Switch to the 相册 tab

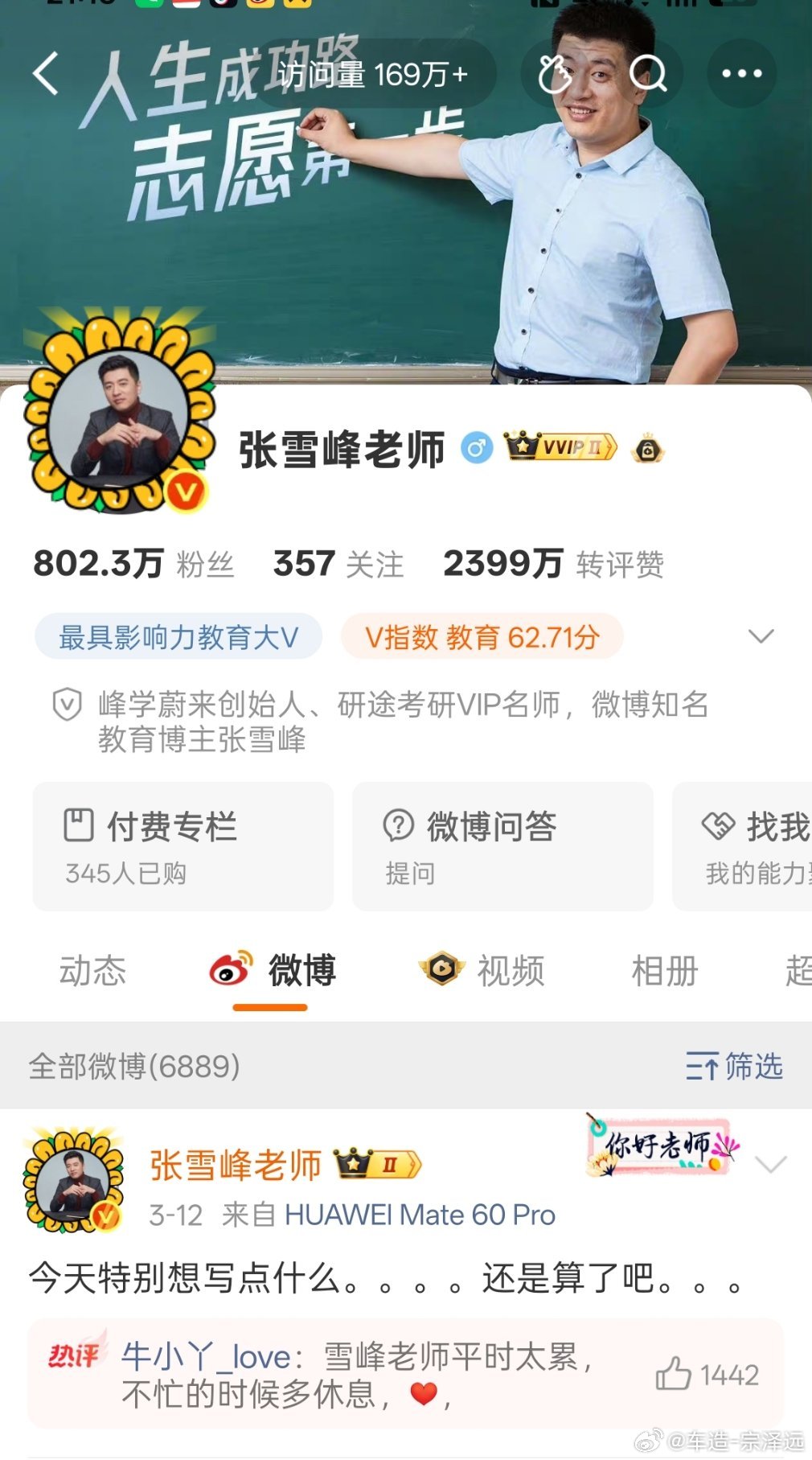[664, 972]
